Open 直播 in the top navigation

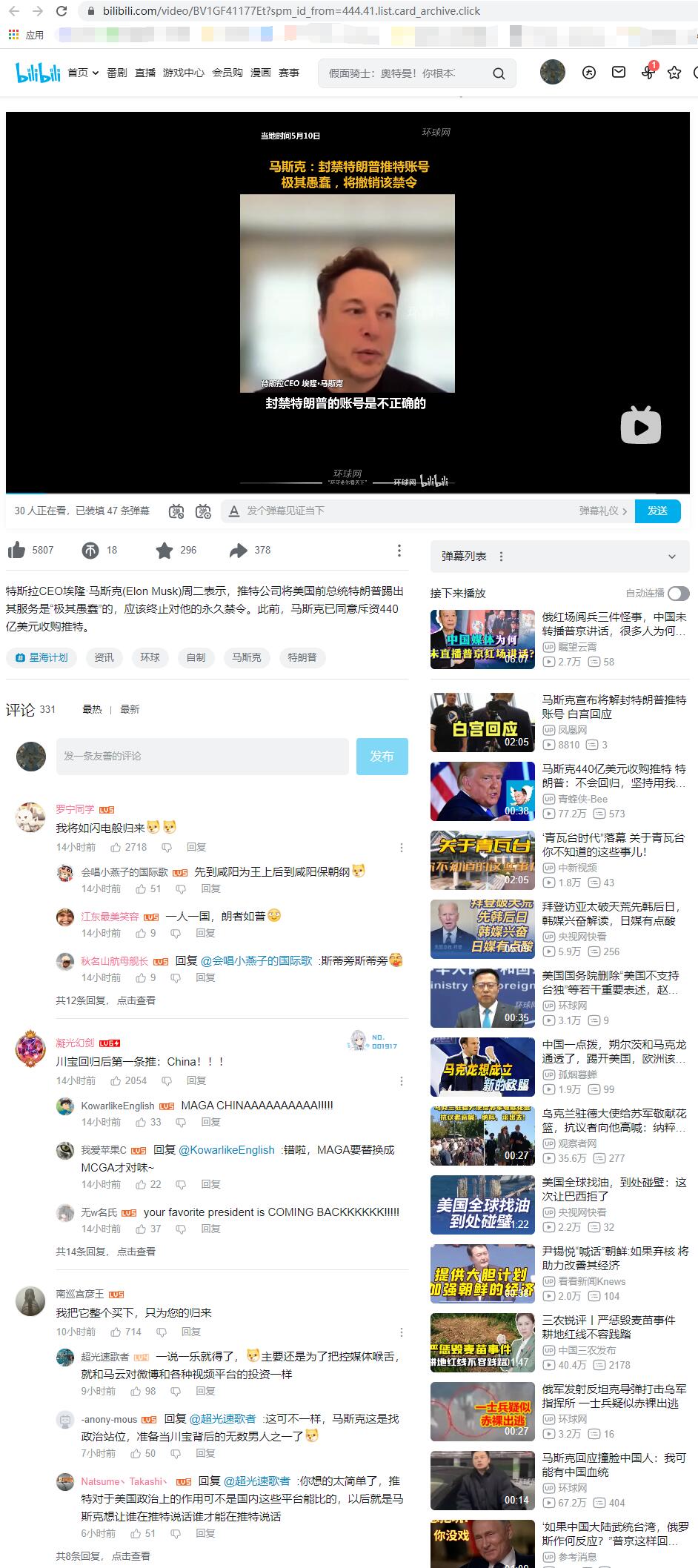click(145, 73)
